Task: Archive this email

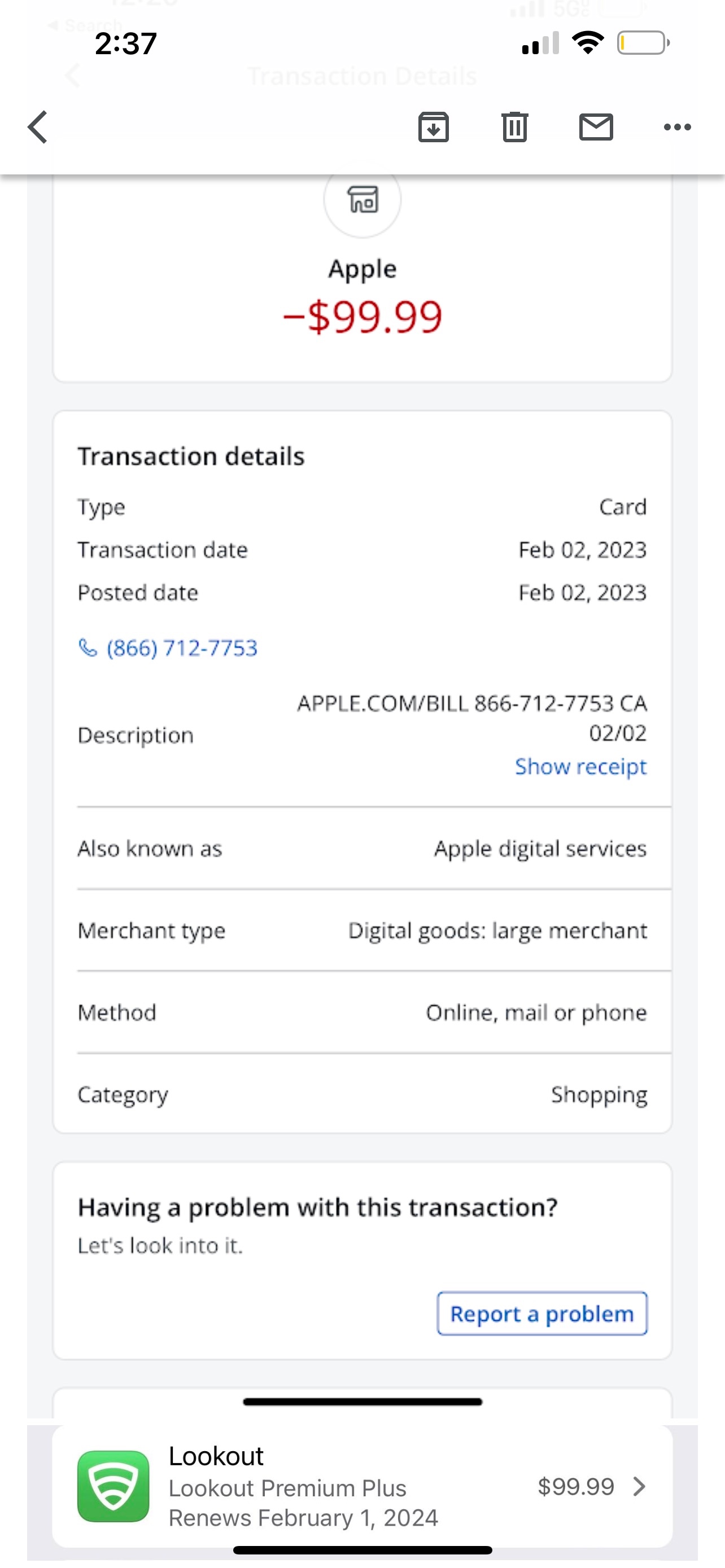Action: (x=434, y=127)
